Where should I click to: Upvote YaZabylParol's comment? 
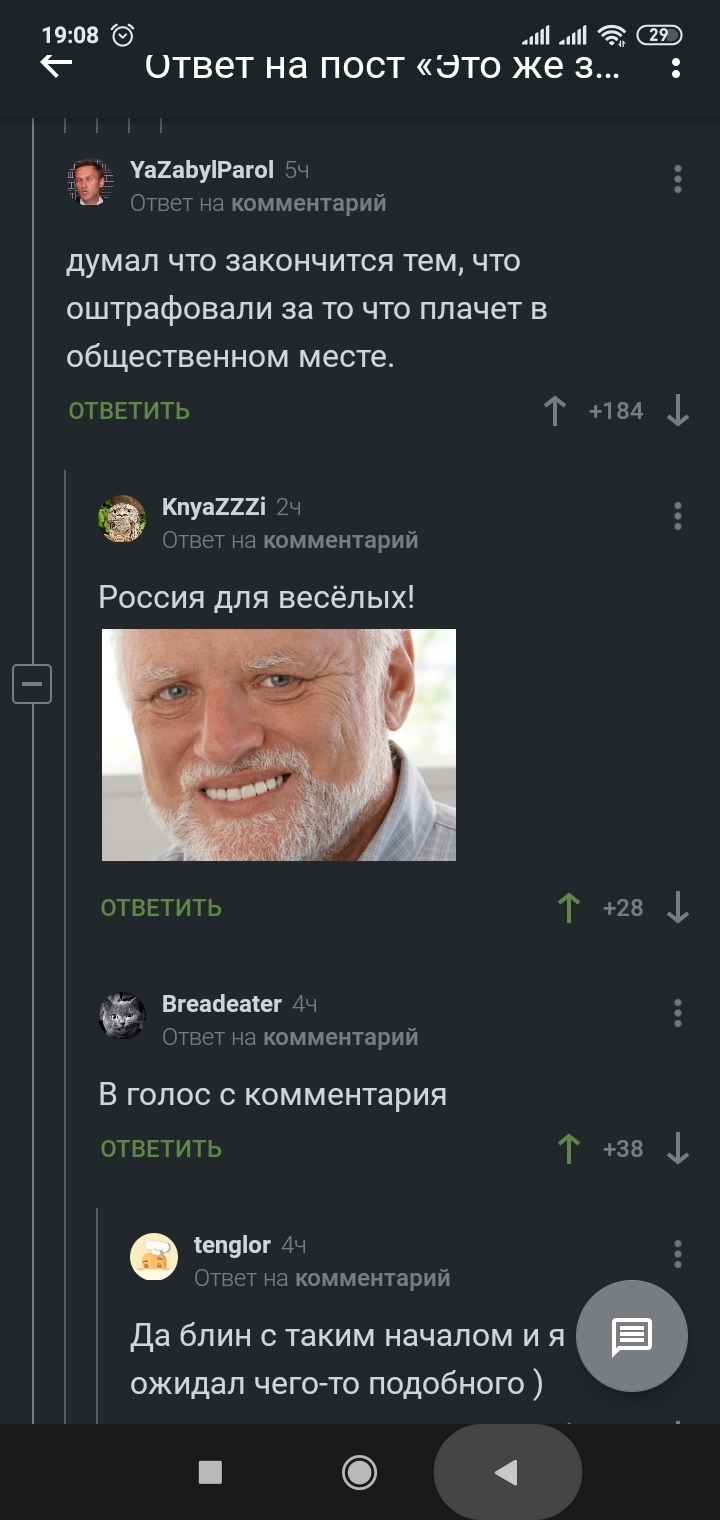pyautogui.click(x=555, y=411)
